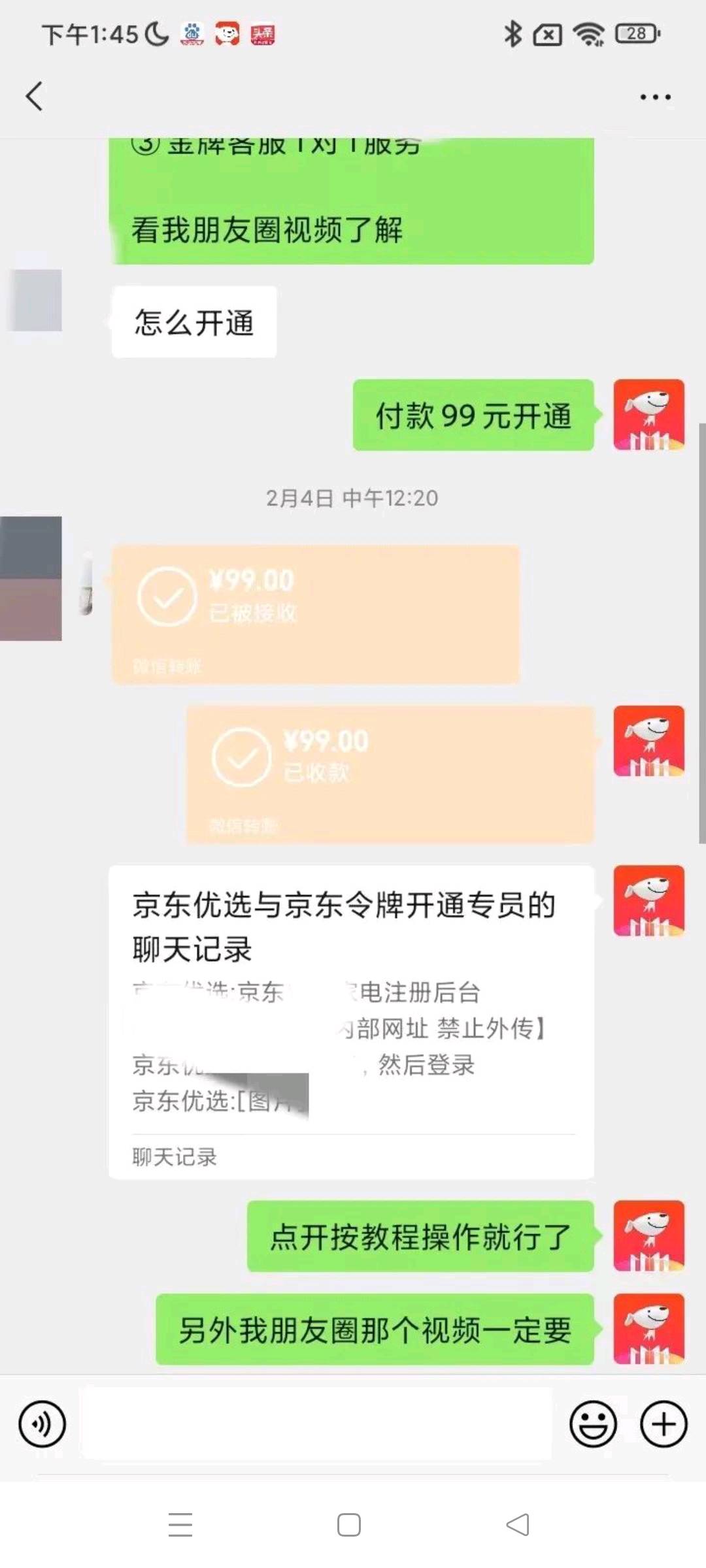Viewport: 706px width, 1568px height.
Task: Open the 京东优选 chat history card
Action: pos(351,1022)
